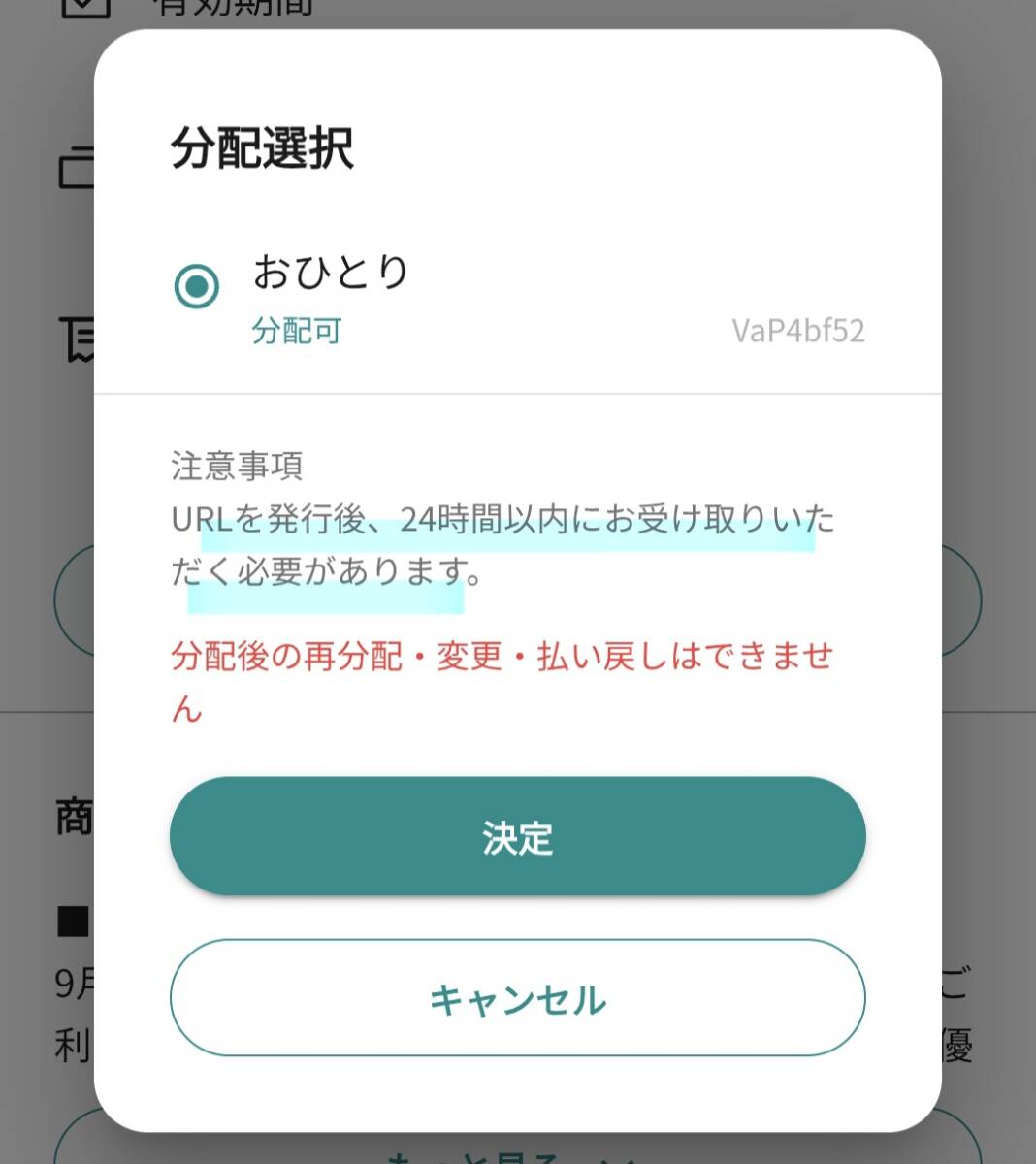
Task: Dismiss the dialog with キャンセル
Action: click(517, 998)
